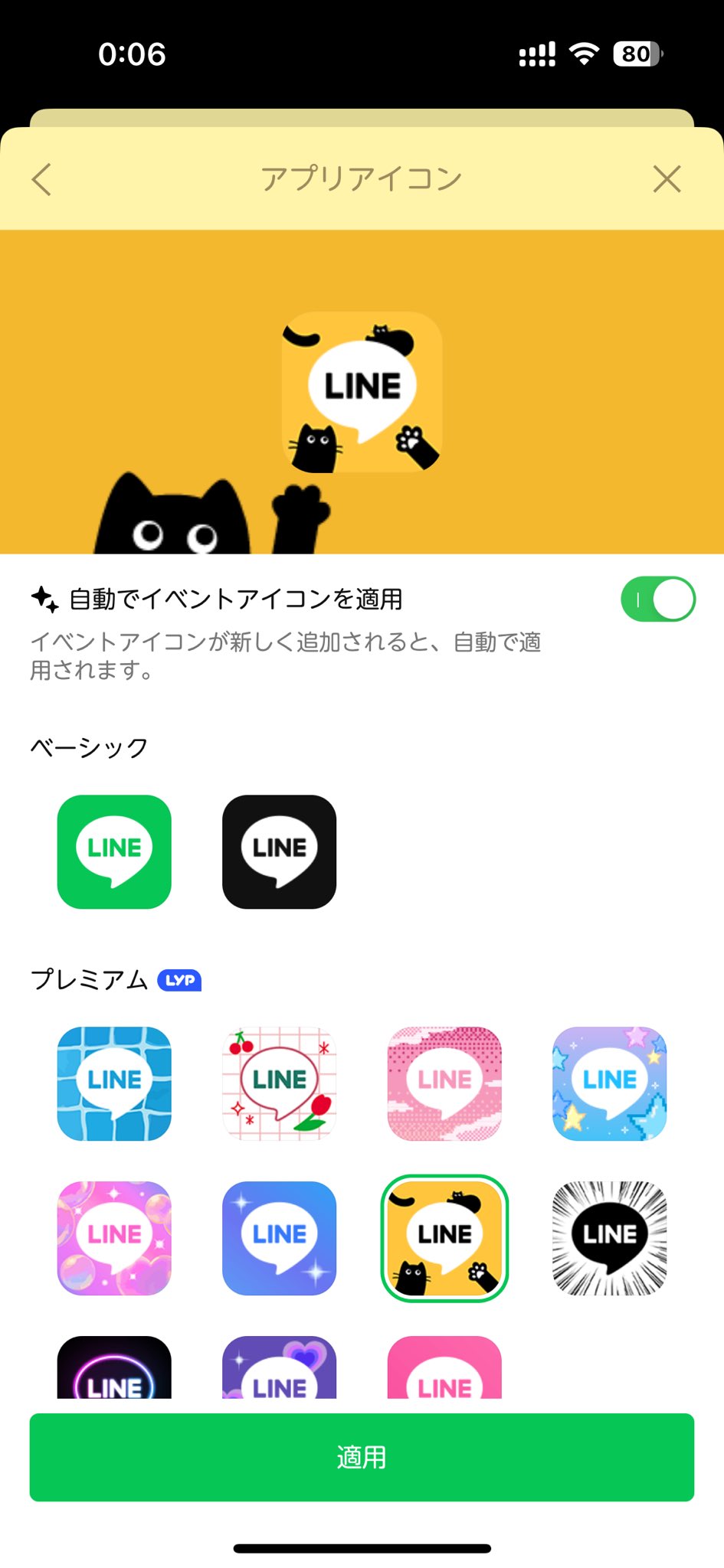Toggle automatic event icon application off
Screen dimensions: 724x1568
[x=657, y=599]
